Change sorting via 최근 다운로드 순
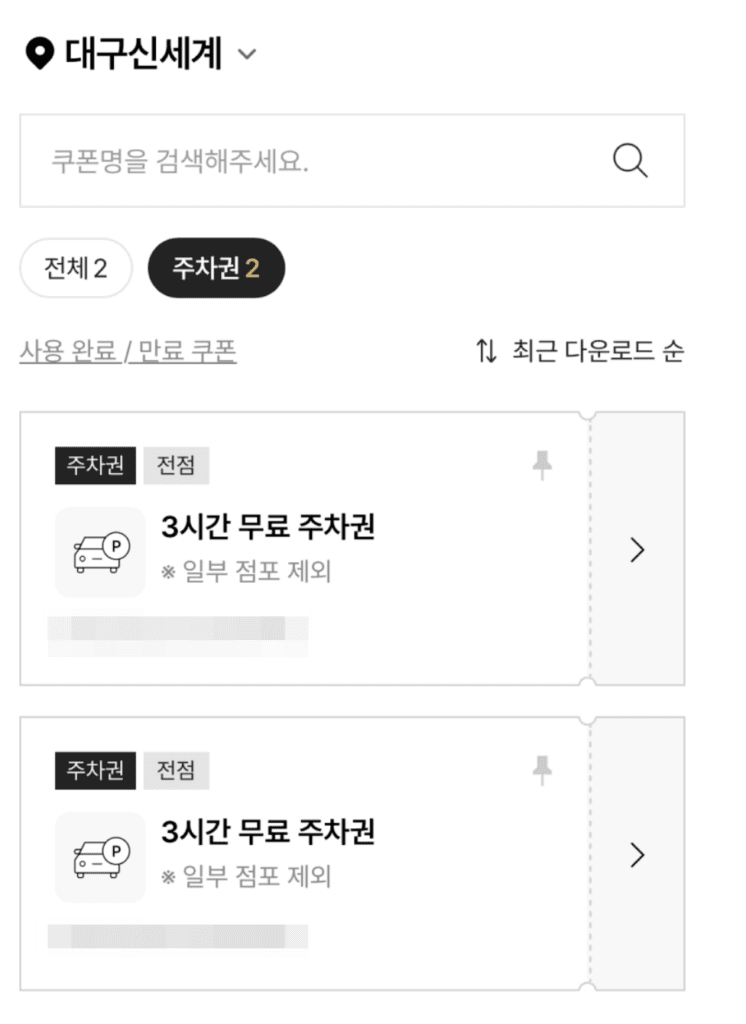Image resolution: width=746 pixels, height=1024 pixels. (580, 351)
